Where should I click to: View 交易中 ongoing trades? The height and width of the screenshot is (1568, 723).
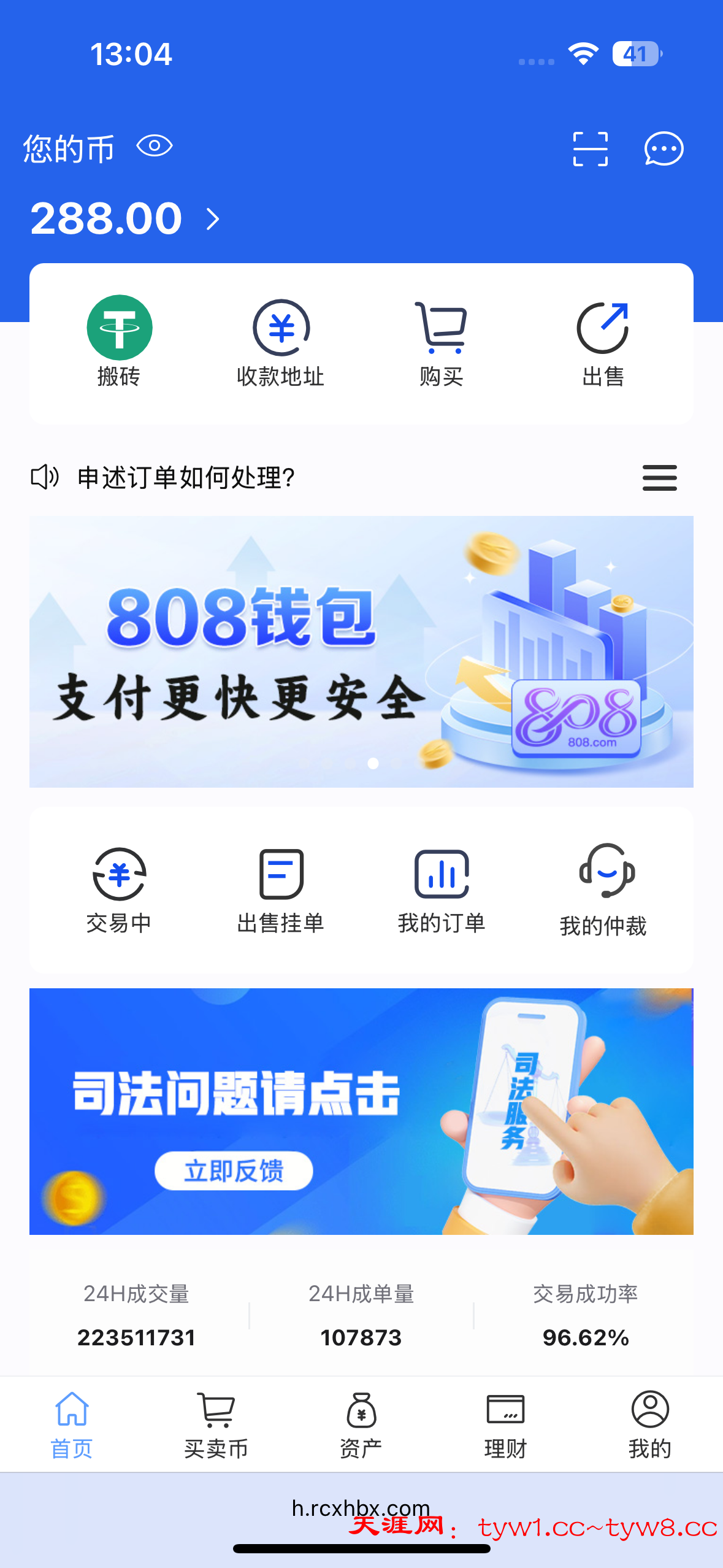[x=119, y=890]
